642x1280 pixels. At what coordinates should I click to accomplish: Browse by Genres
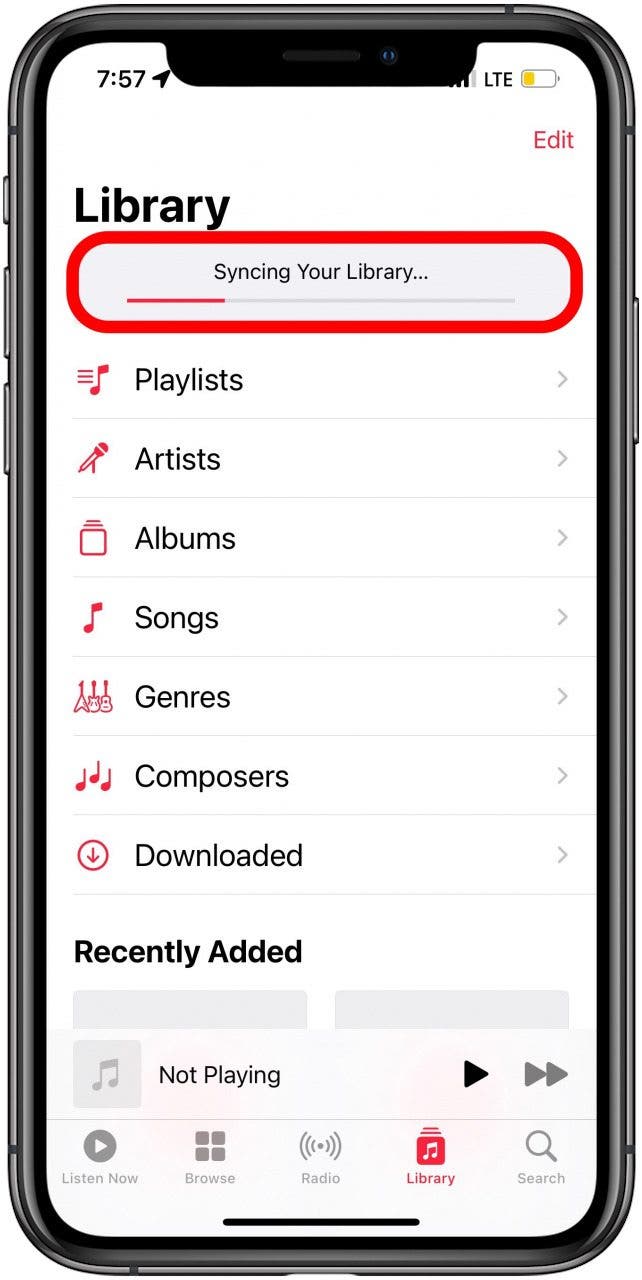click(334, 697)
